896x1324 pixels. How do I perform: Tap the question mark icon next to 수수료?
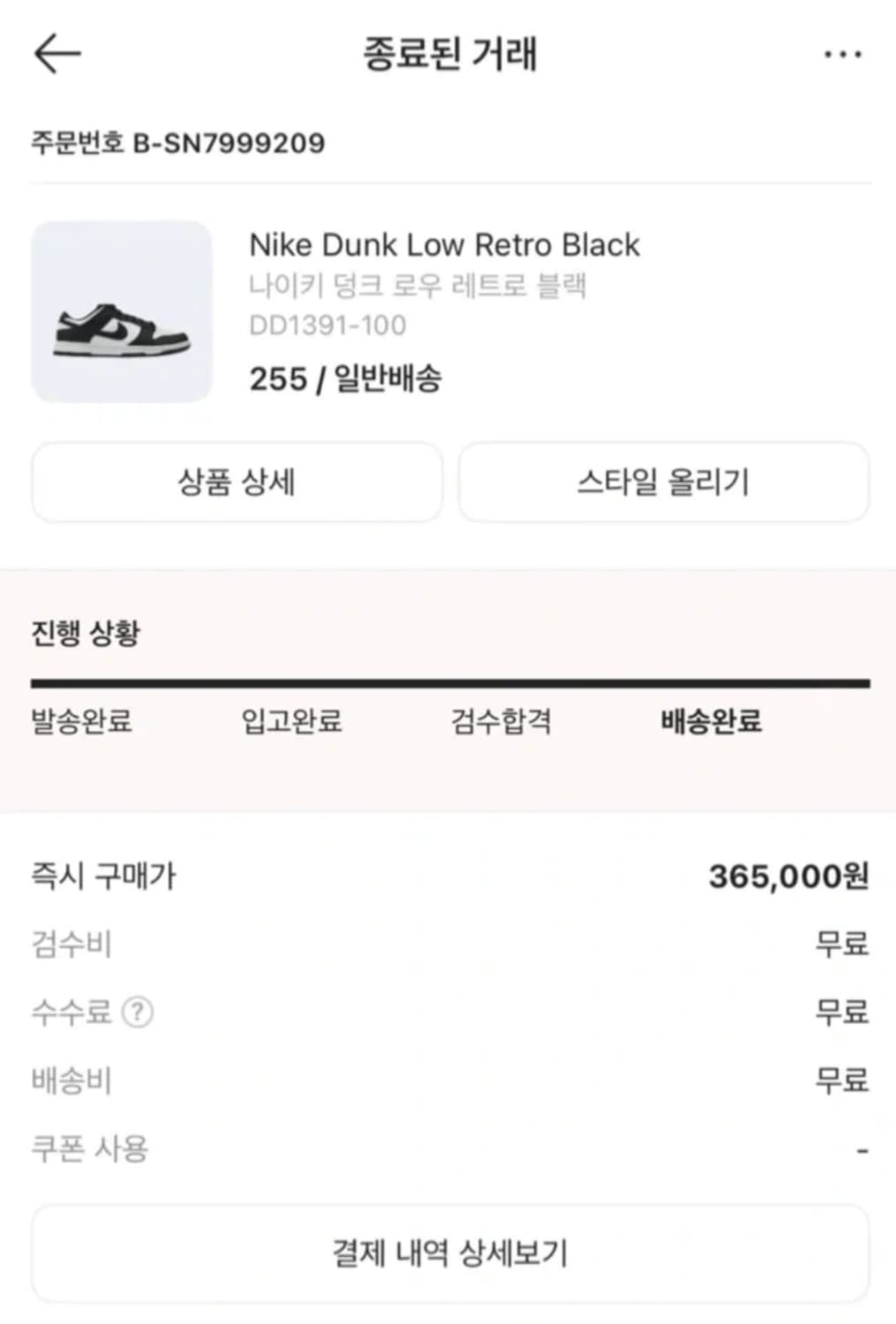pos(137,1012)
